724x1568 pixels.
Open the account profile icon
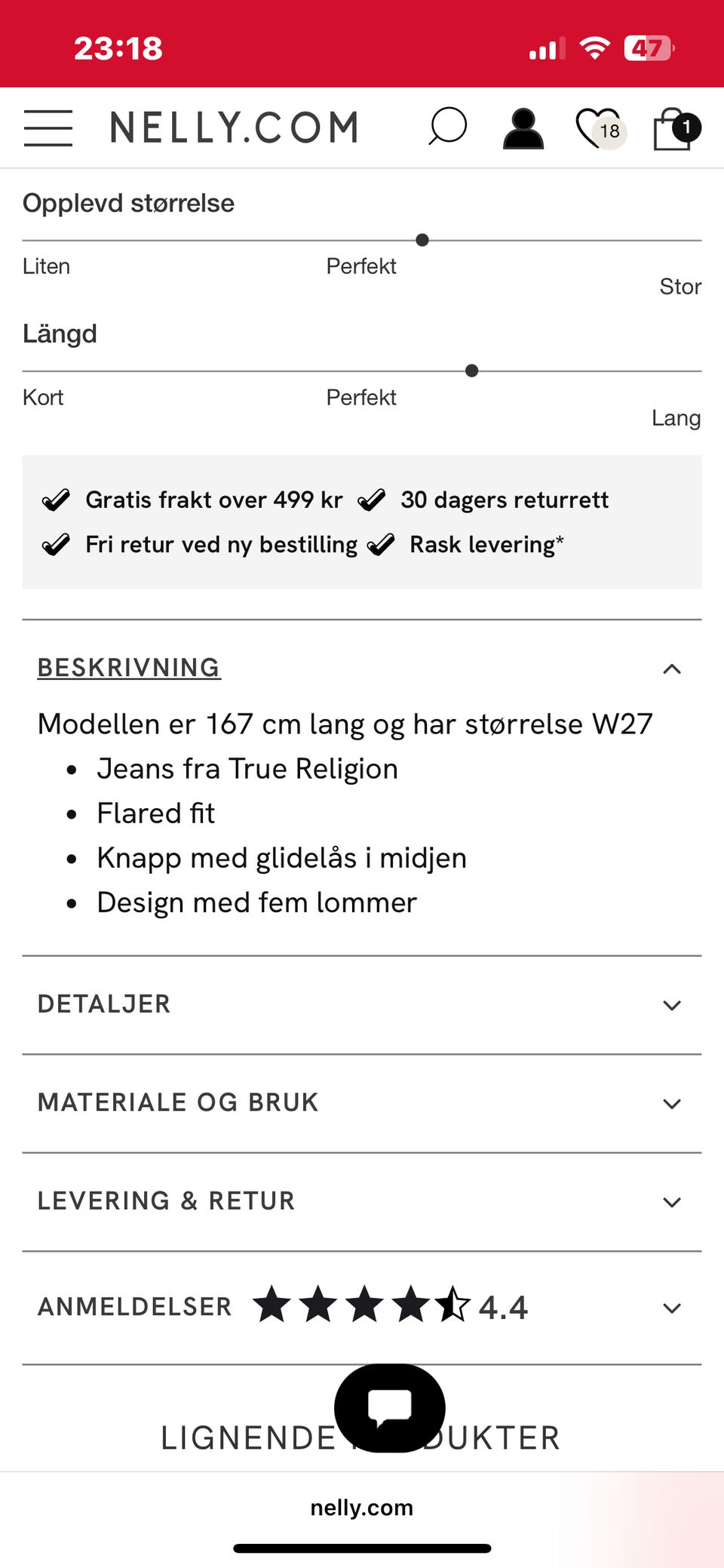[x=523, y=127]
